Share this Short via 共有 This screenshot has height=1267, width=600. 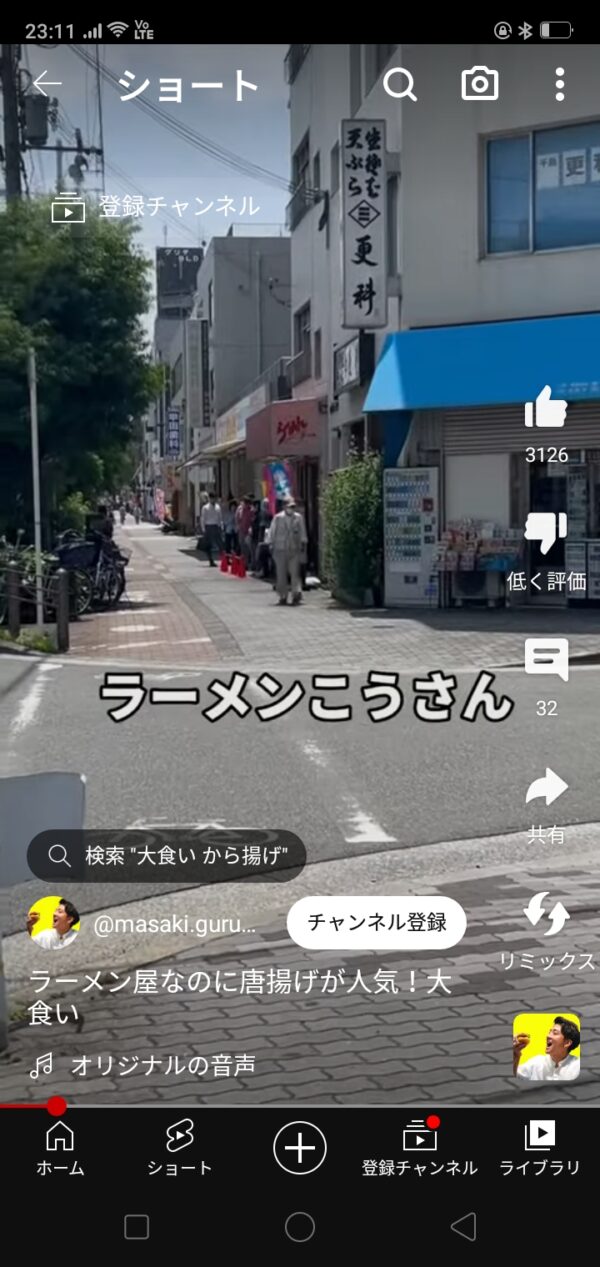546,790
